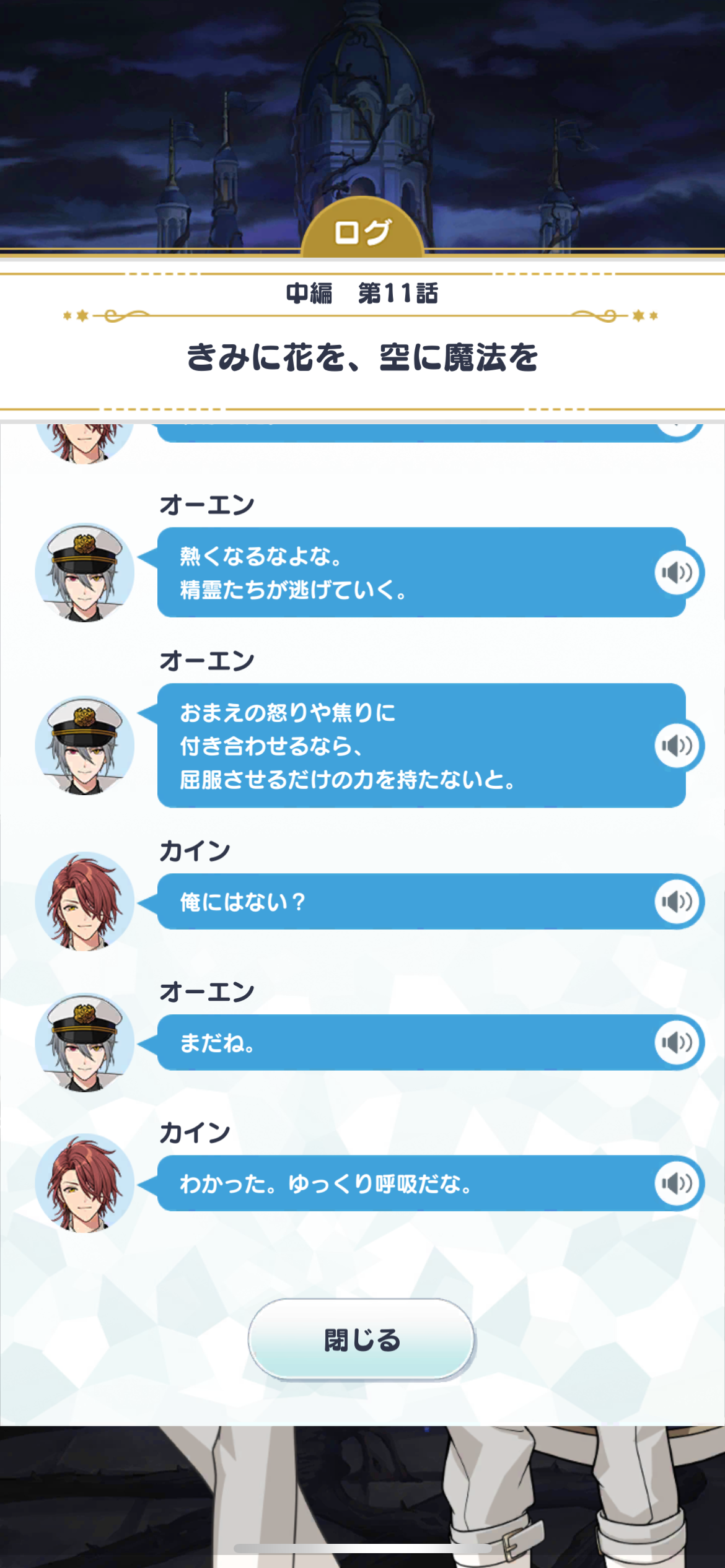Play voice for おまえの怒りや焦りに line
This screenshot has width=725, height=1568.
[677, 745]
